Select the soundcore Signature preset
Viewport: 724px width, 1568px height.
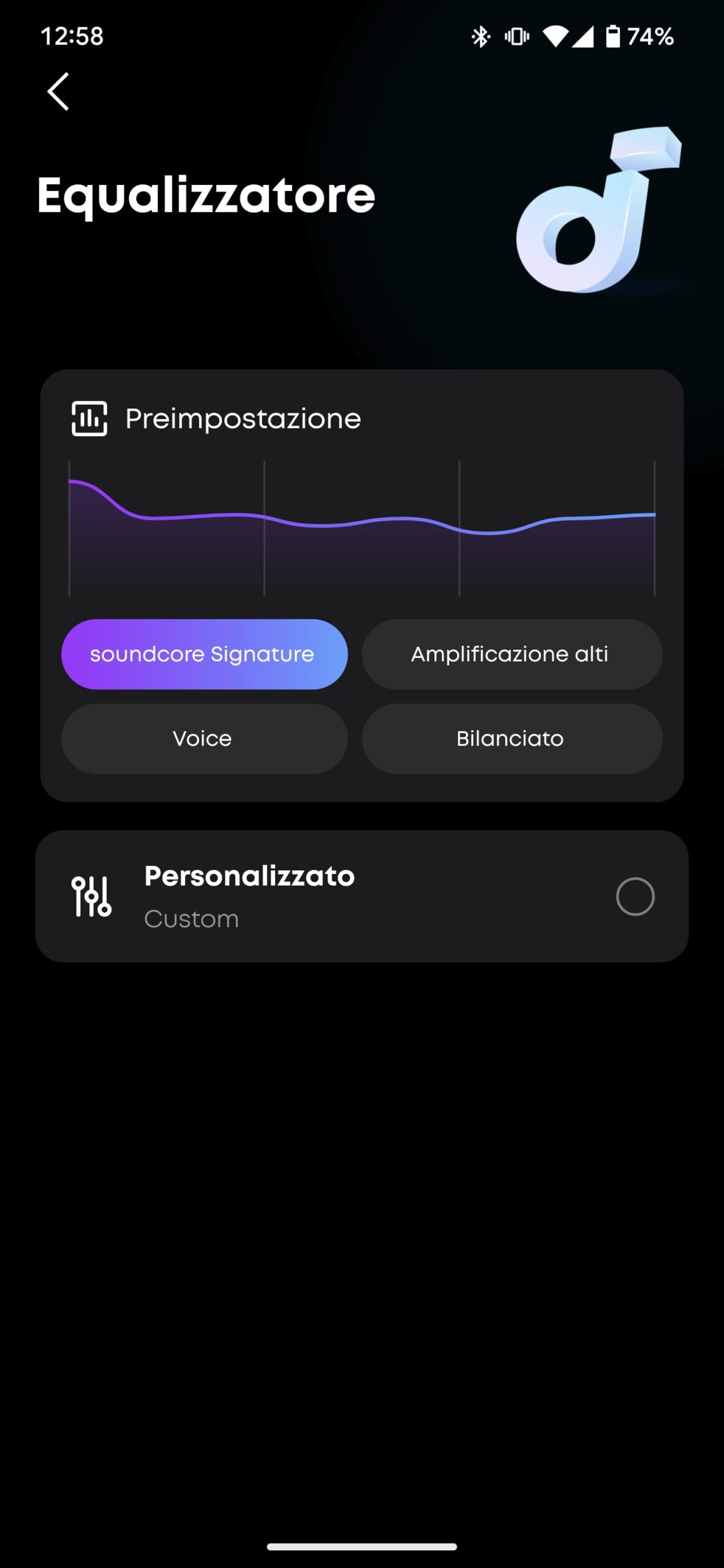click(204, 654)
